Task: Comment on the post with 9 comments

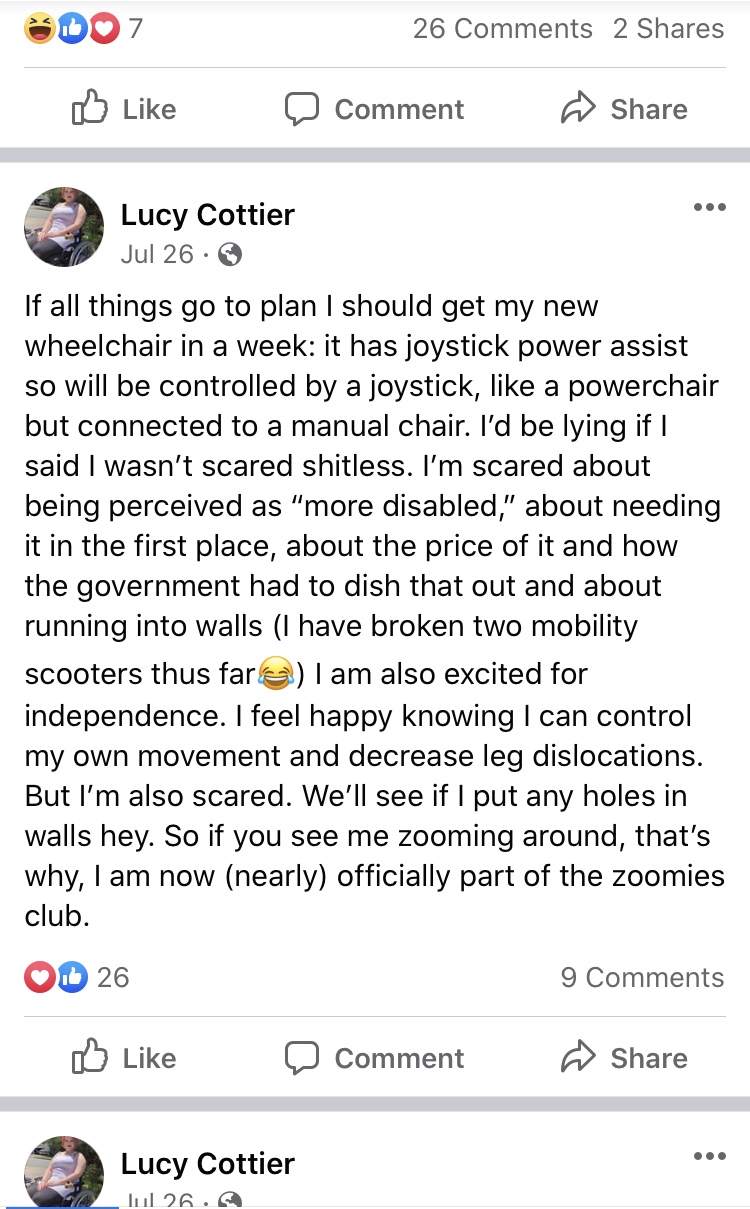Action: (x=374, y=1058)
